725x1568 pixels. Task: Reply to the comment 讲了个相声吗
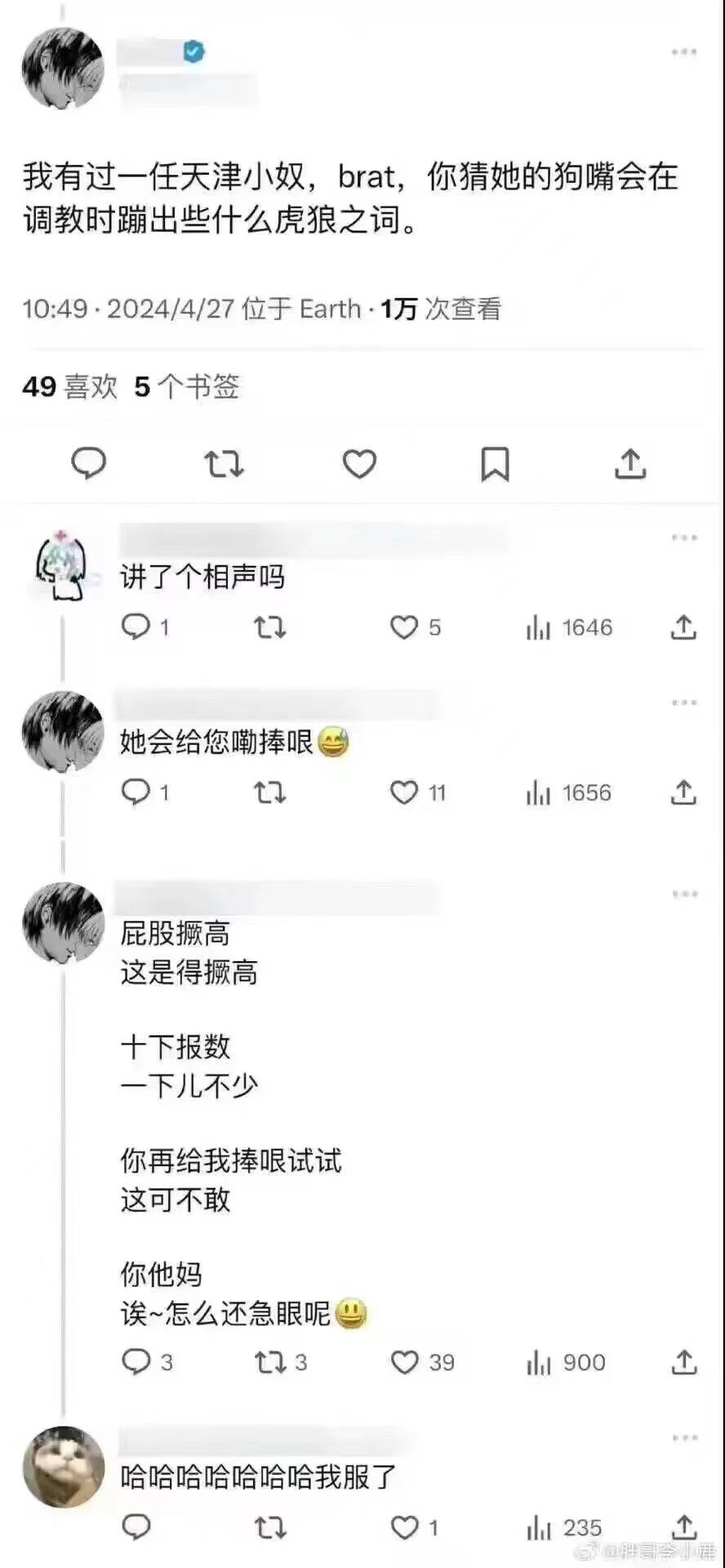(136, 627)
